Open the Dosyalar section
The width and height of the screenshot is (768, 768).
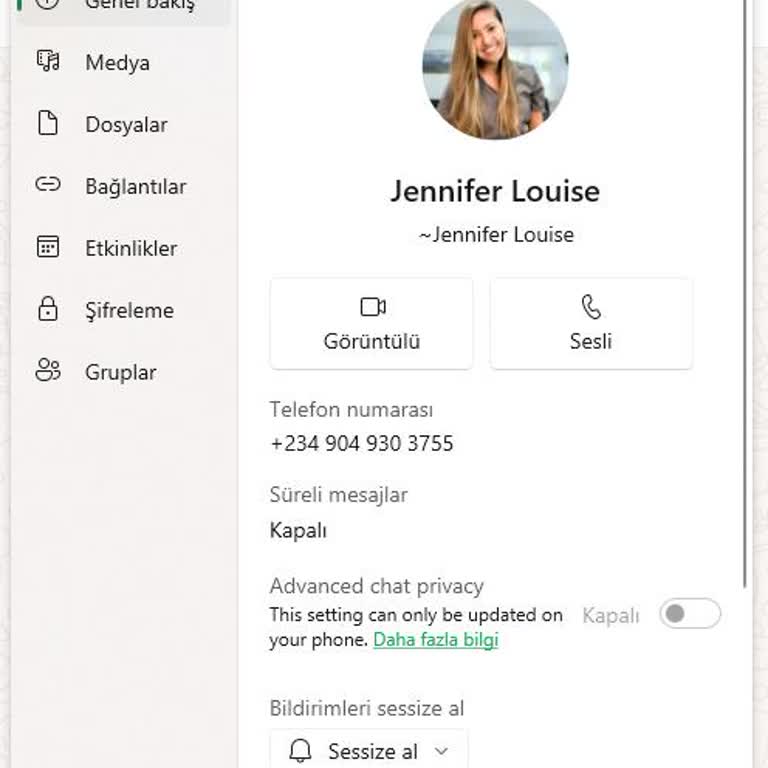coord(125,125)
